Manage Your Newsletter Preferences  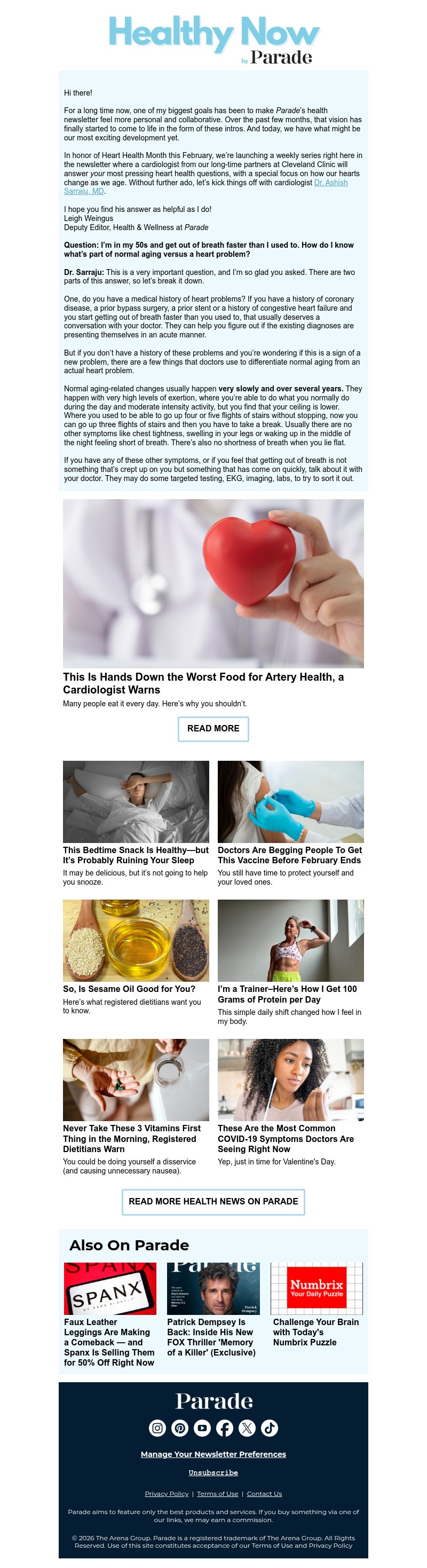[213, 1454]
